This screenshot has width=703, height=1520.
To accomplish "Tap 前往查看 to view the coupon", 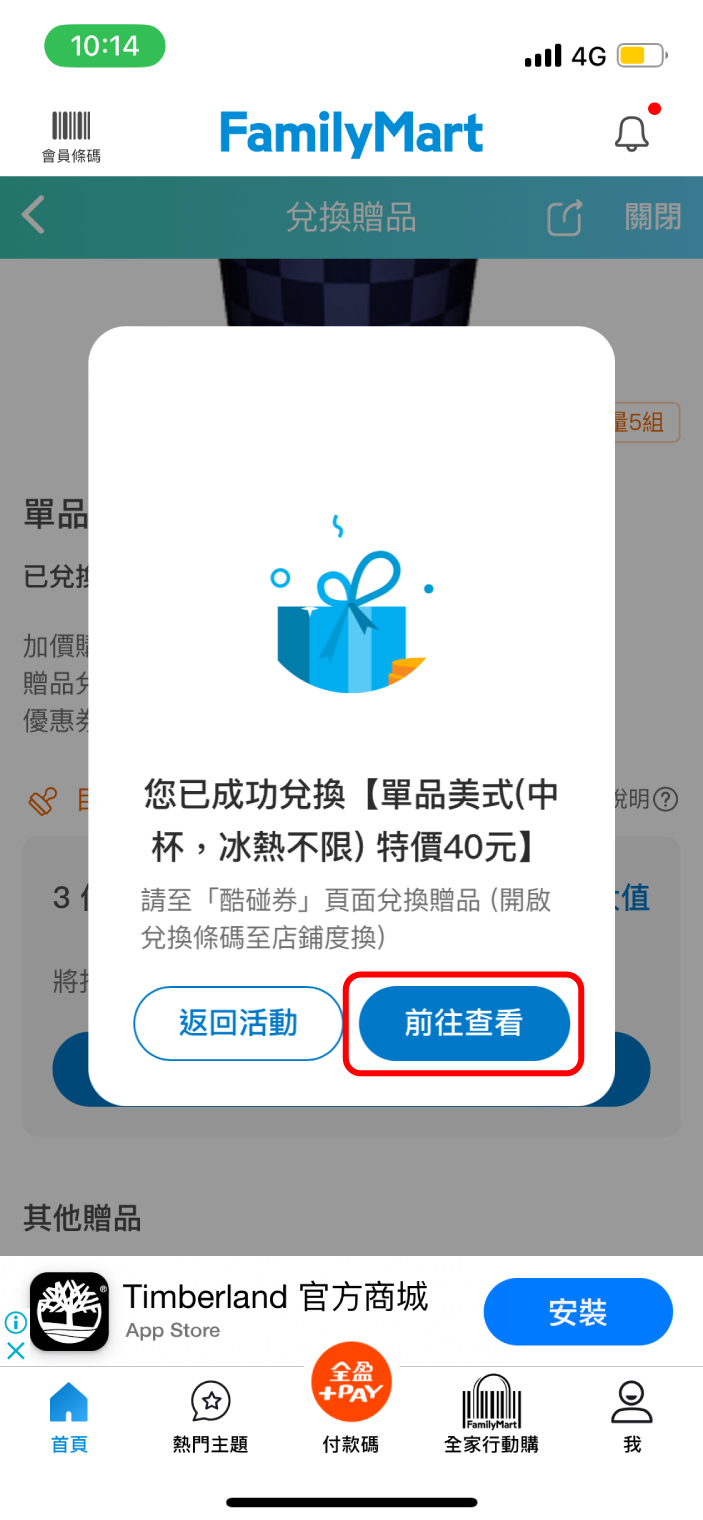I will pyautogui.click(x=463, y=1023).
